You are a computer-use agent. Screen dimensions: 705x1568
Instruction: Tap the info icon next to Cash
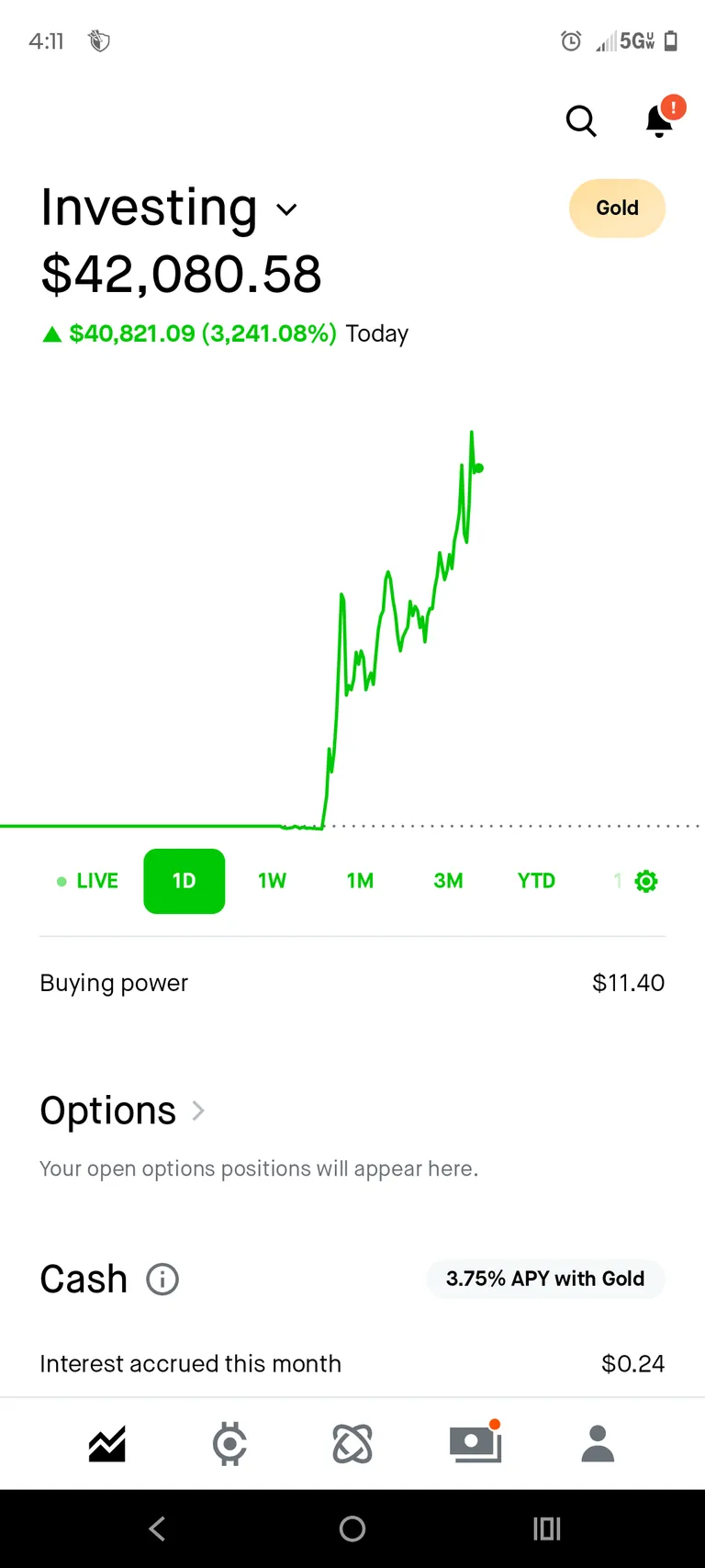[x=162, y=1279]
